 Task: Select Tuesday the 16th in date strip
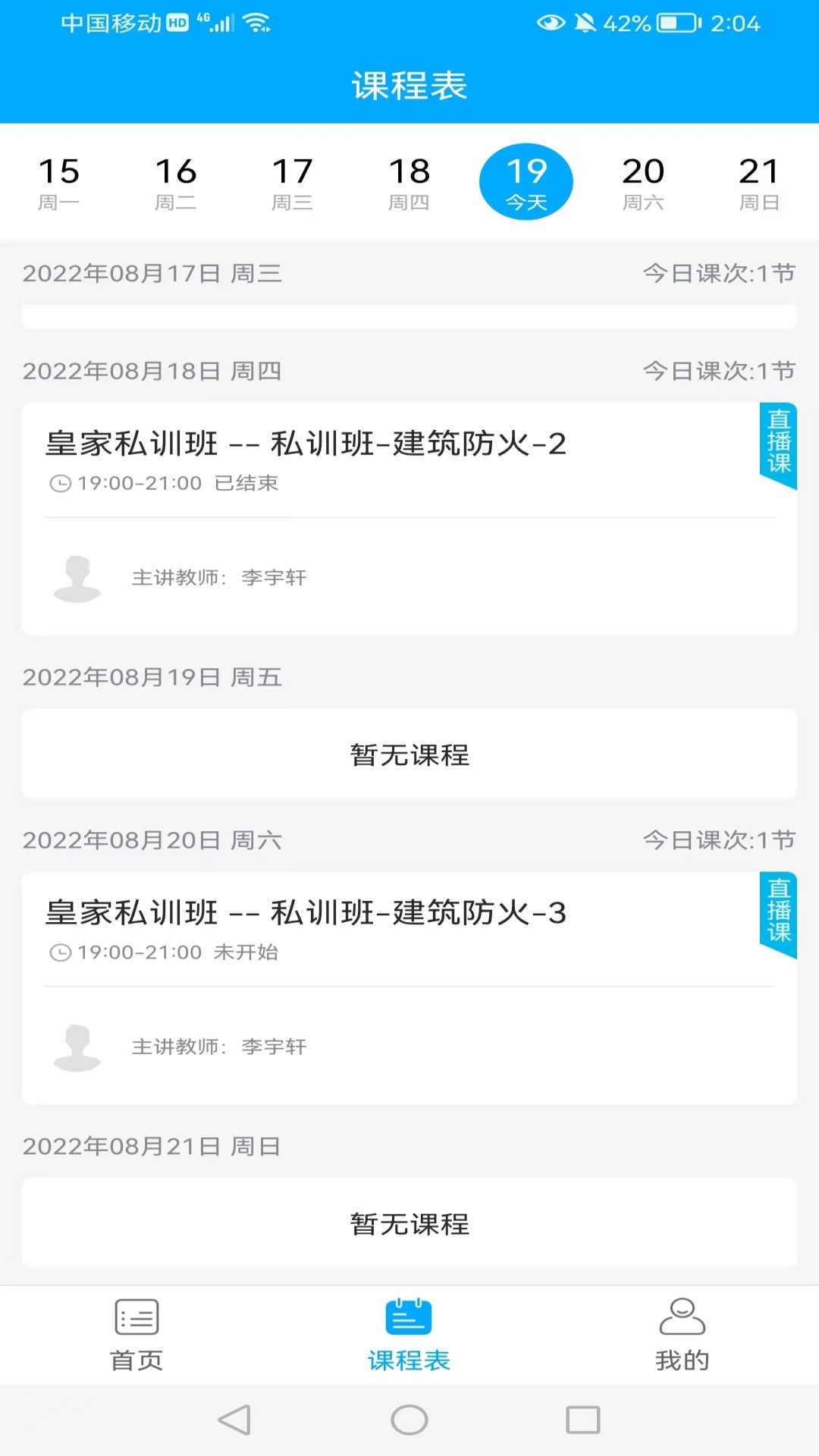176,183
